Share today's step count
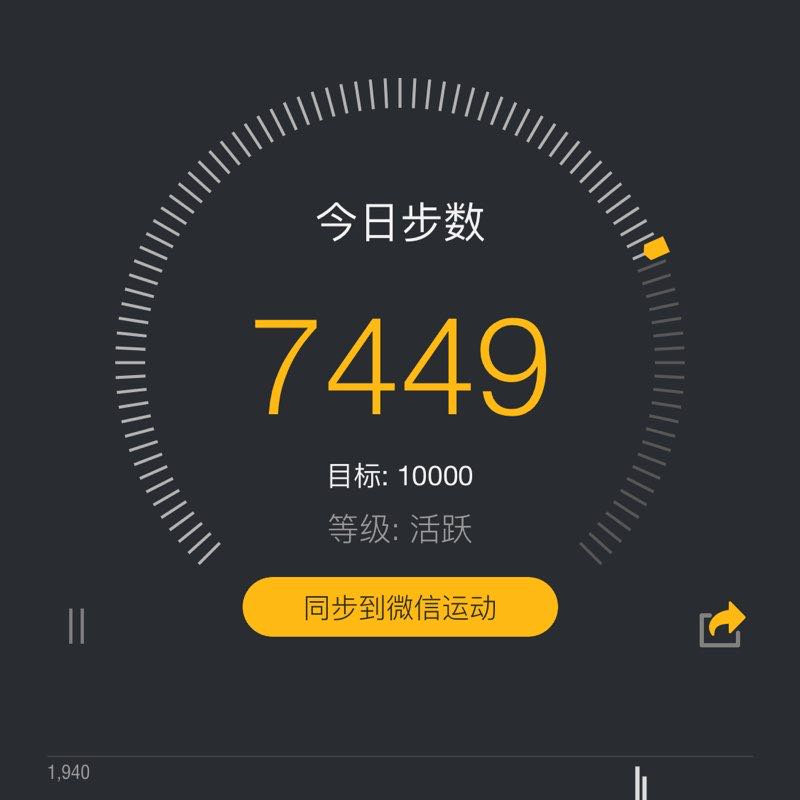Viewport: 800px width, 800px height. 721,625
